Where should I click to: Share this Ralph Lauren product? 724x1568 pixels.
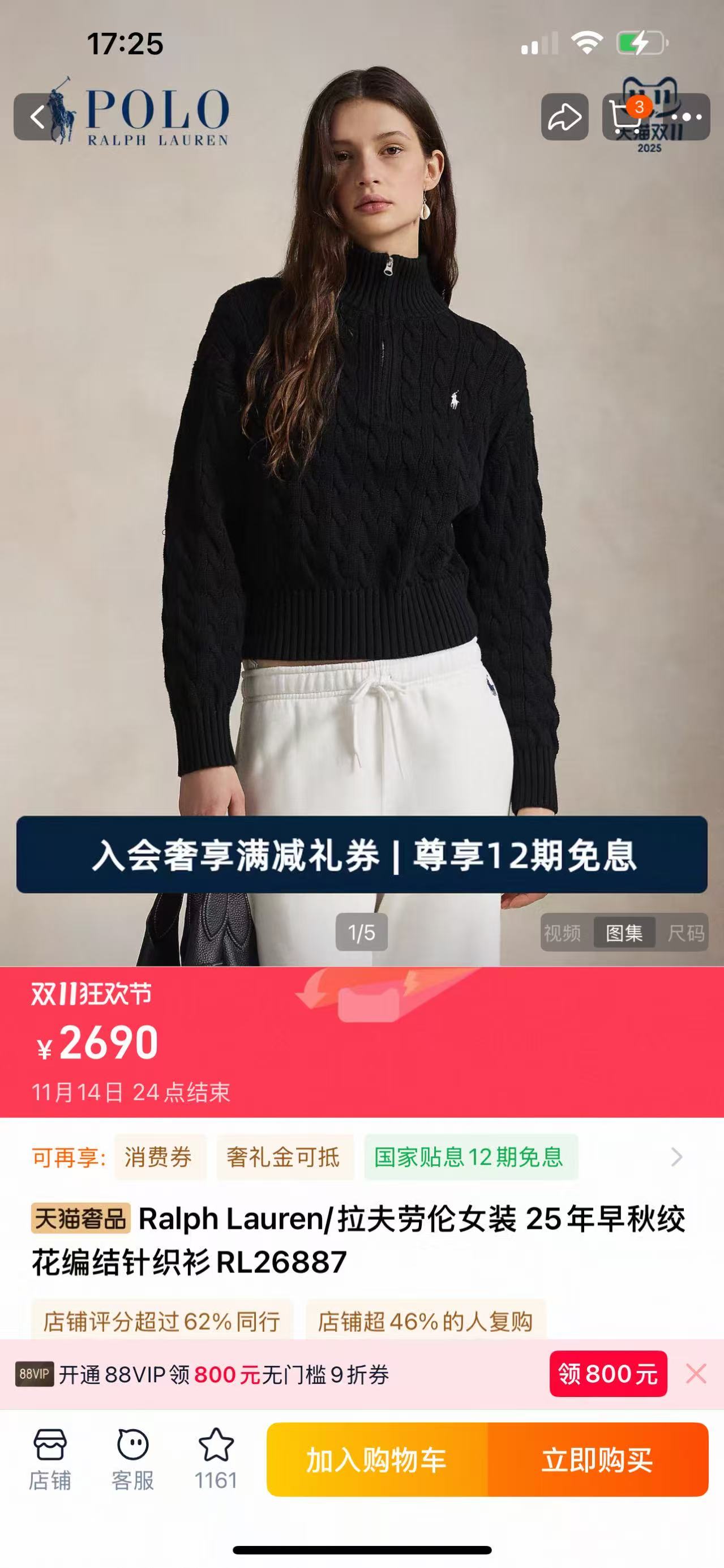pyautogui.click(x=564, y=117)
